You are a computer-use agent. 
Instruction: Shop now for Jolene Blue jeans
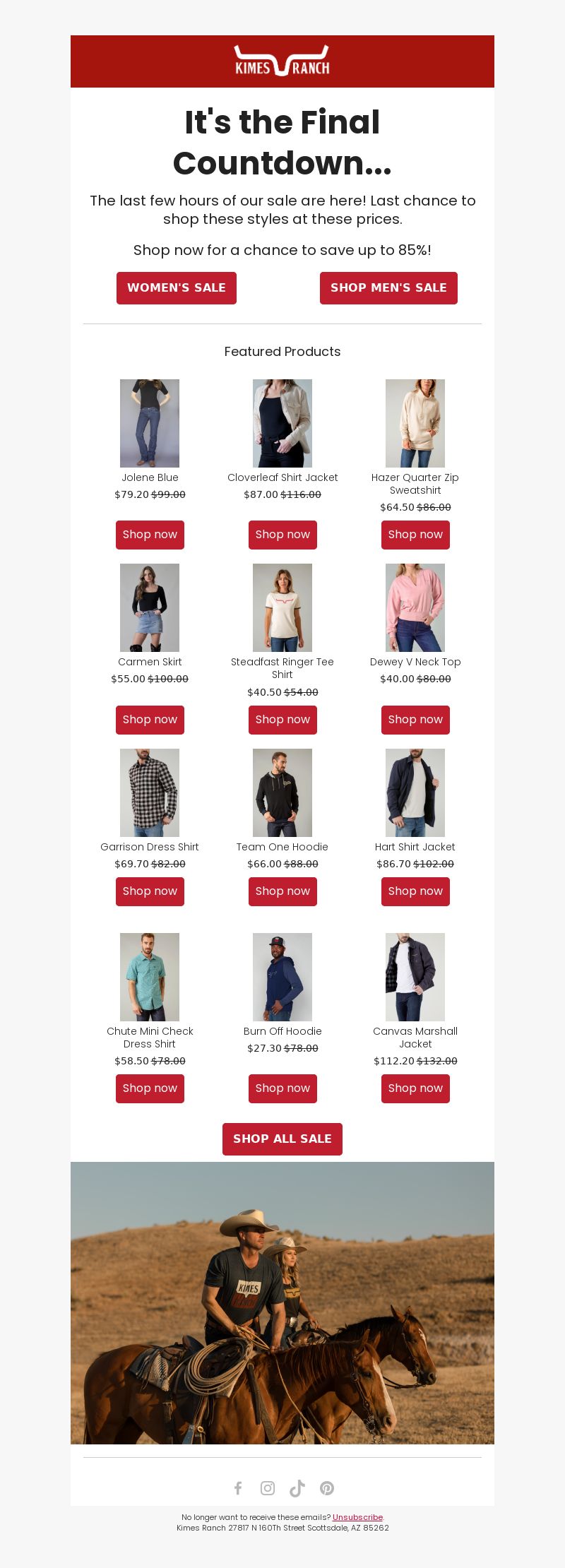click(150, 535)
